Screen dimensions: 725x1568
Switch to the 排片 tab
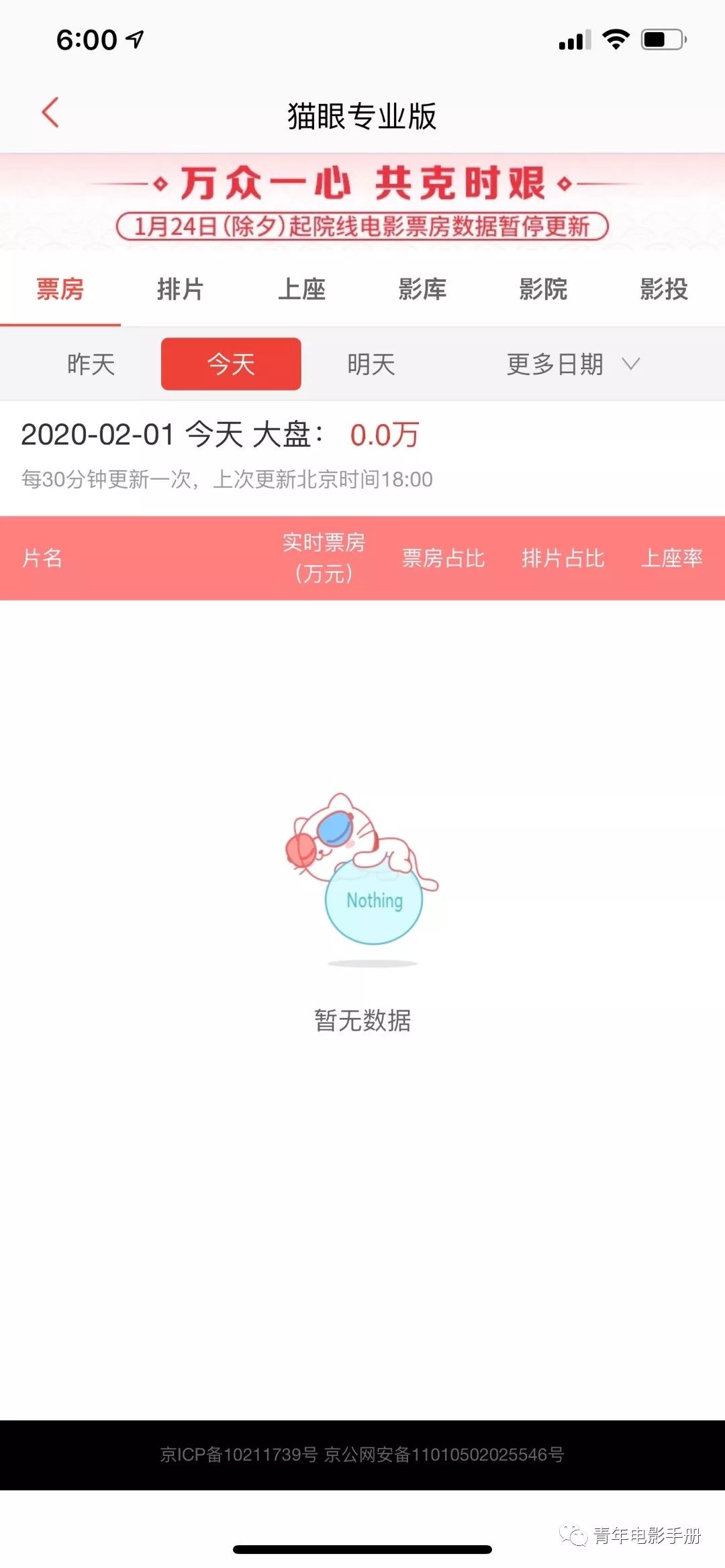point(181,289)
